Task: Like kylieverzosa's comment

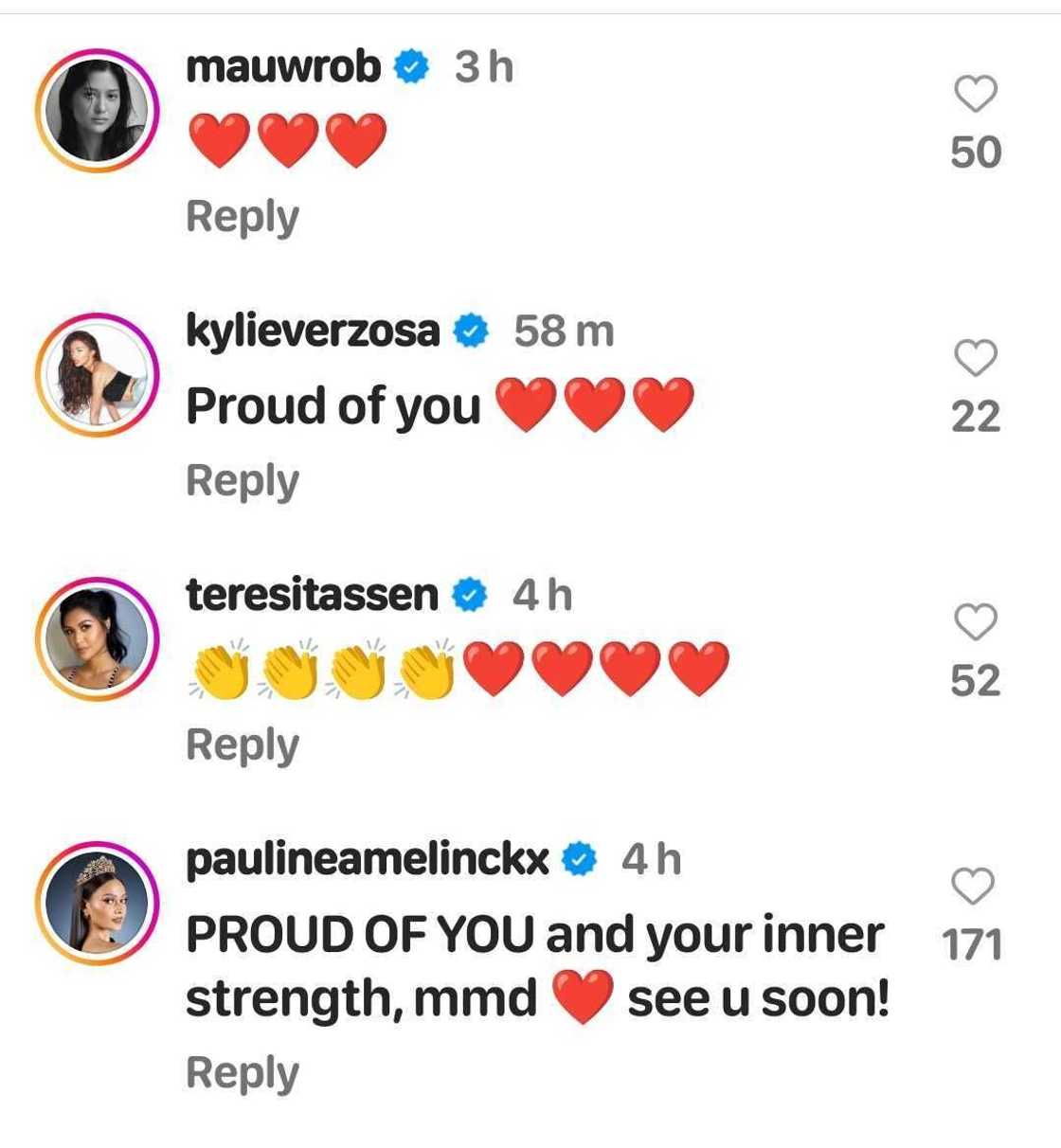Action: click(x=975, y=358)
